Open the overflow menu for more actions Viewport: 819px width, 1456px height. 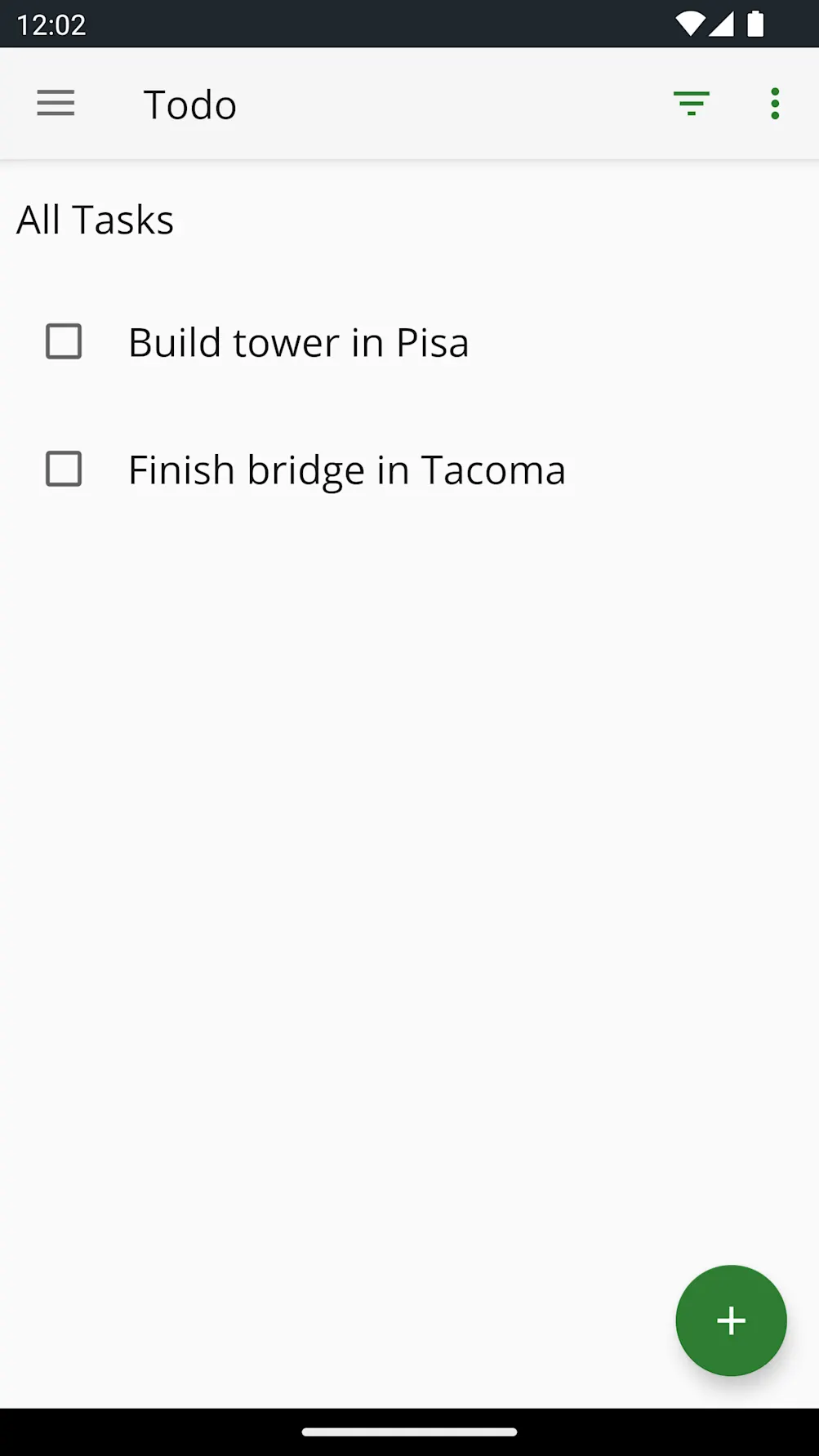click(774, 103)
